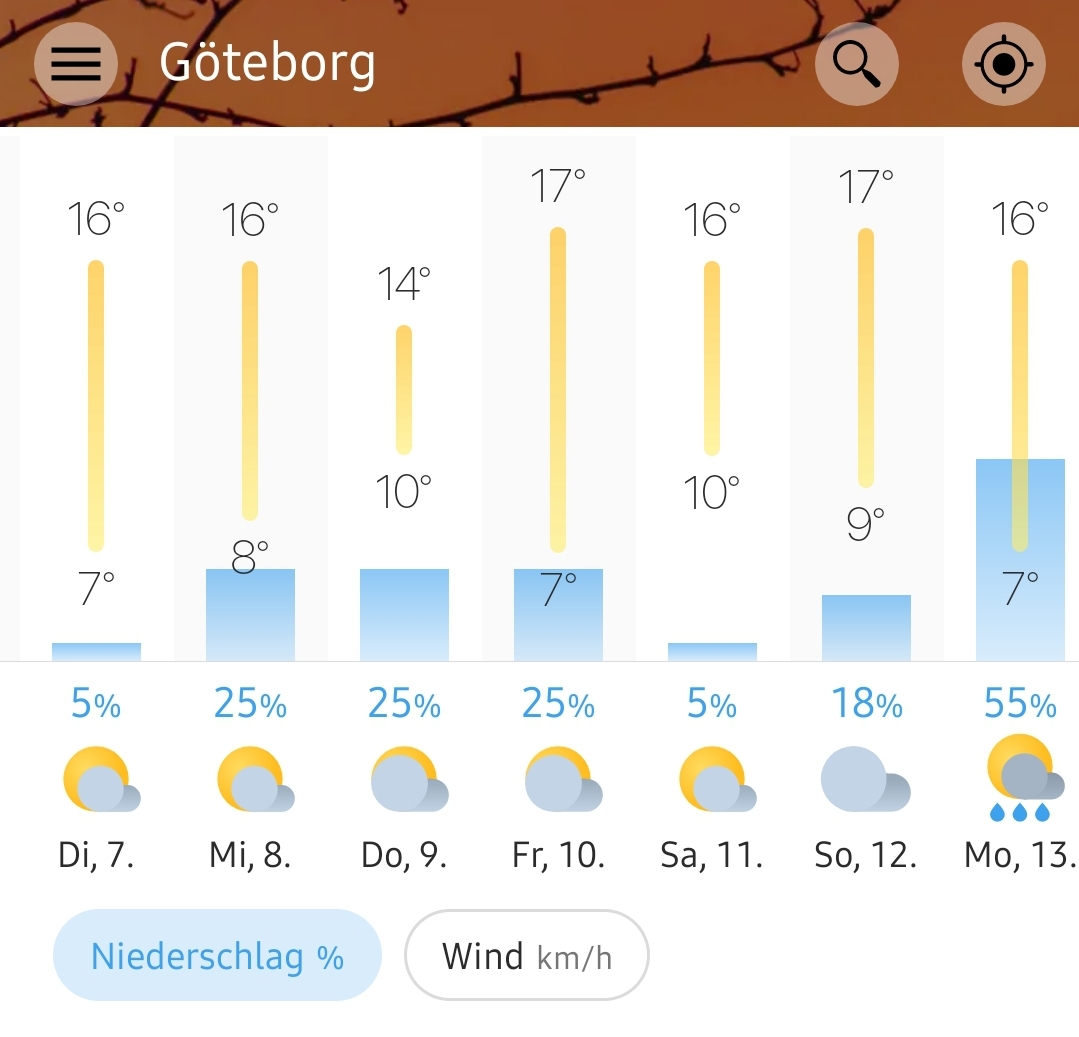Open forecast for So, 12.
Image resolution: width=1079 pixels, height=1037 pixels.
pos(866,856)
